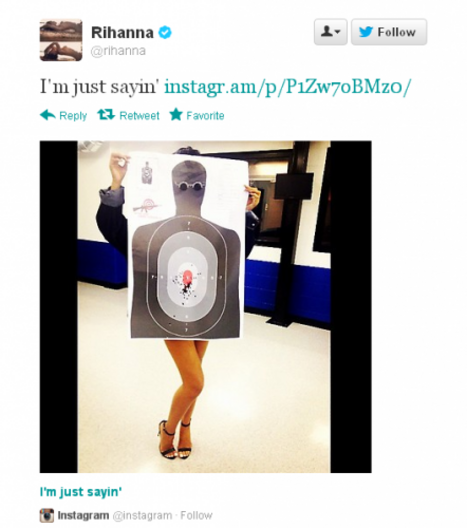
Task: Reply to this tweet
Action: point(63,116)
